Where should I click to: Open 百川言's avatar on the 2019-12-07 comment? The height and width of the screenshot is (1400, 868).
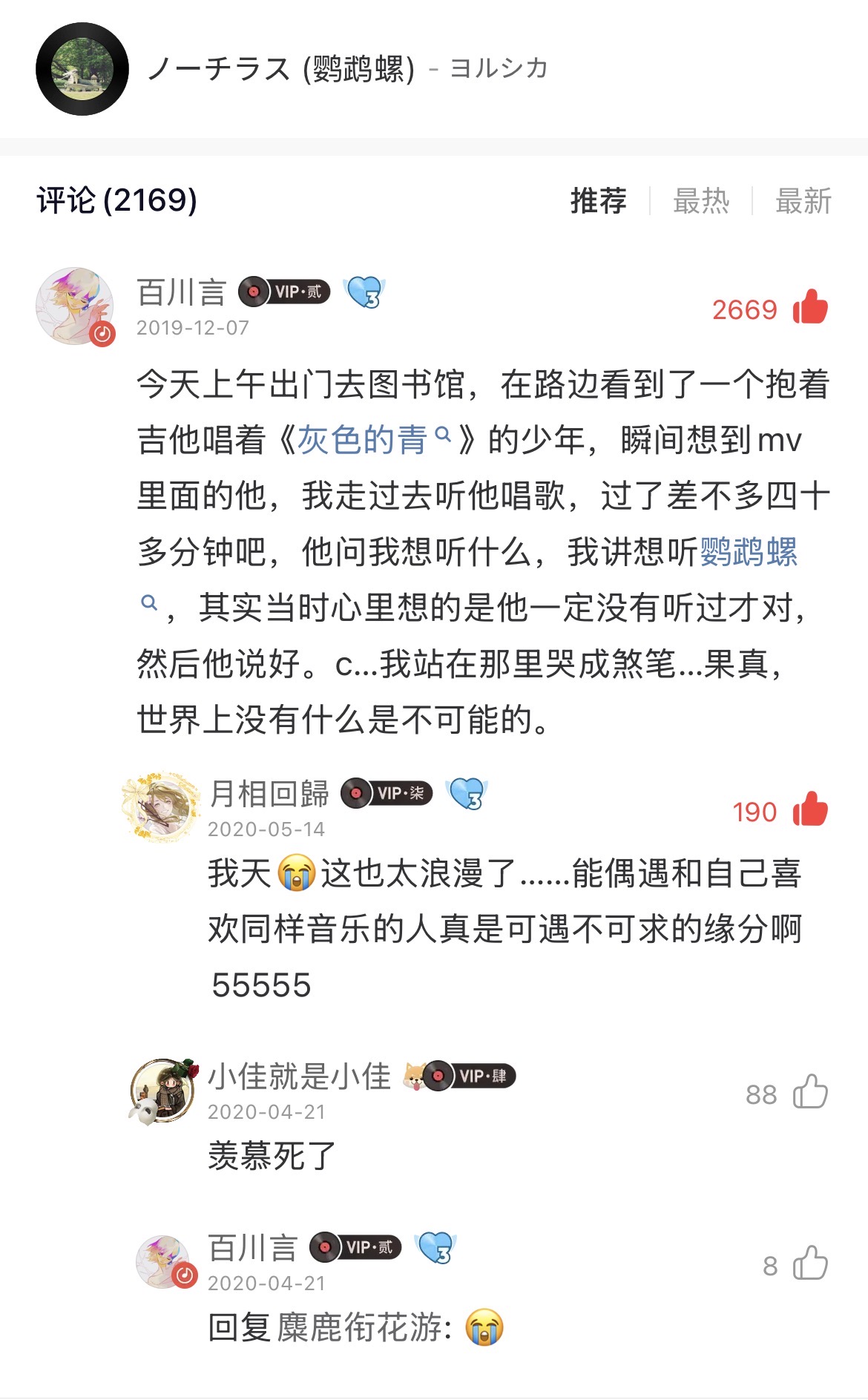click(x=74, y=306)
